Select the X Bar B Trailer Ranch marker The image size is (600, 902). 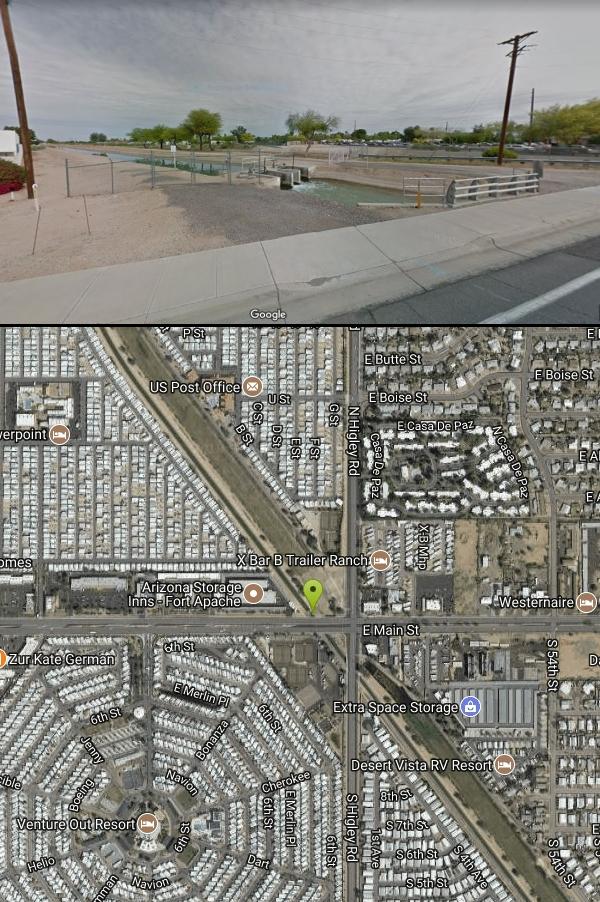pyautogui.click(x=380, y=560)
